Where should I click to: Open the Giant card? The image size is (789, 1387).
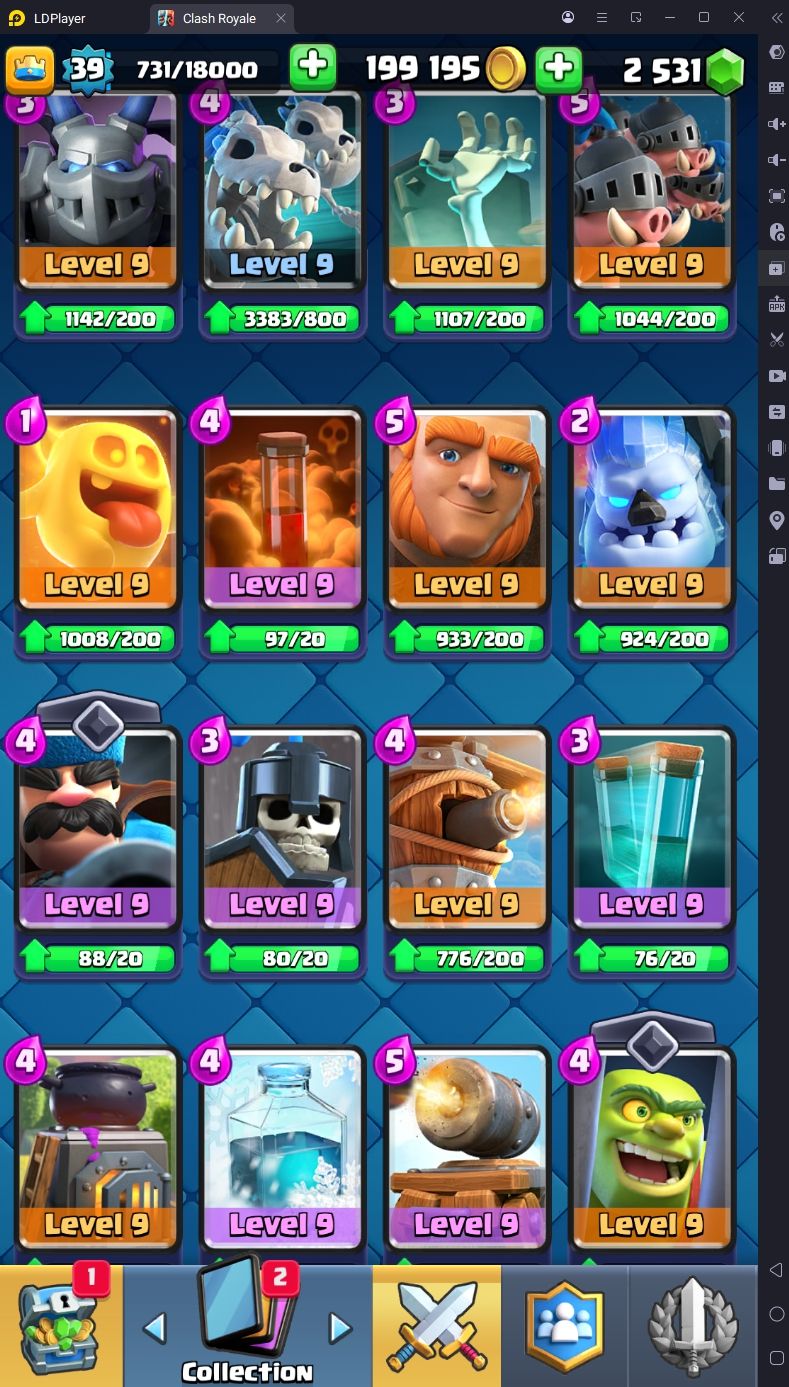[x=466, y=510]
